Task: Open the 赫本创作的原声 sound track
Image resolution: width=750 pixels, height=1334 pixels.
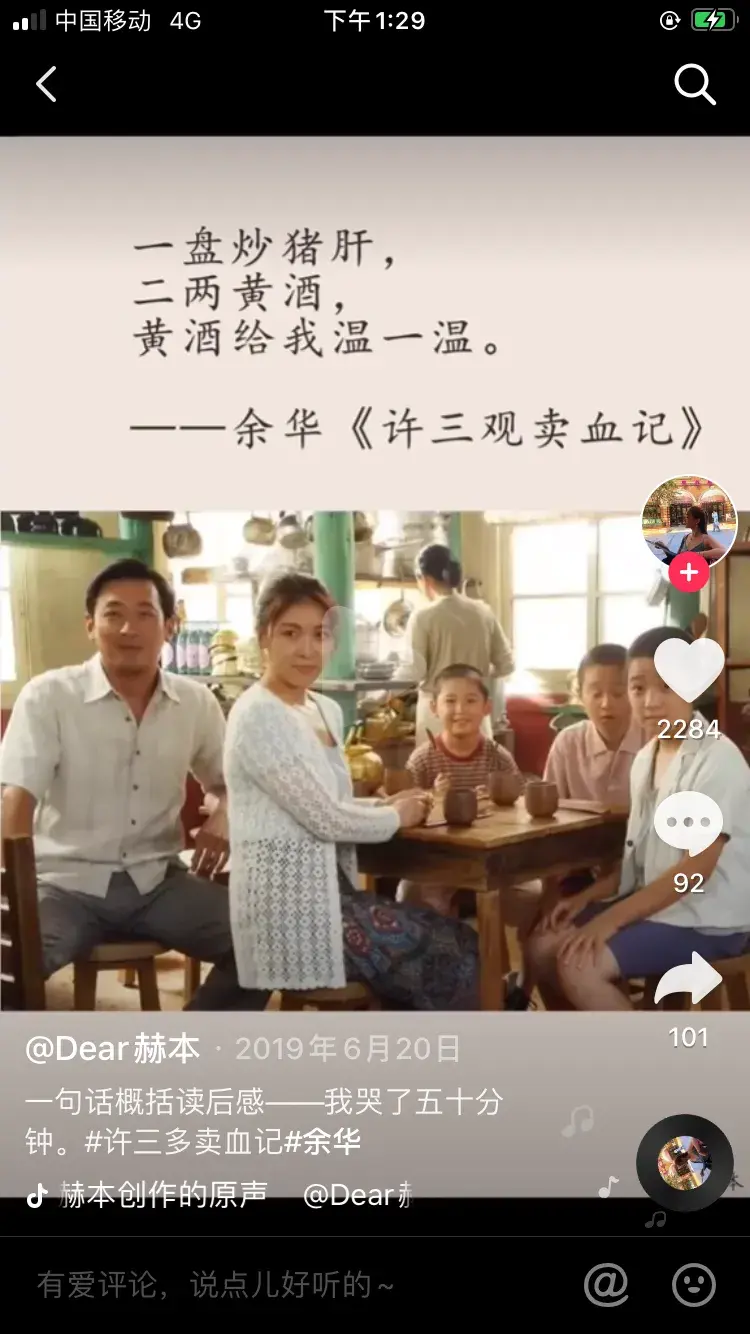Action: pyautogui.click(x=163, y=1195)
